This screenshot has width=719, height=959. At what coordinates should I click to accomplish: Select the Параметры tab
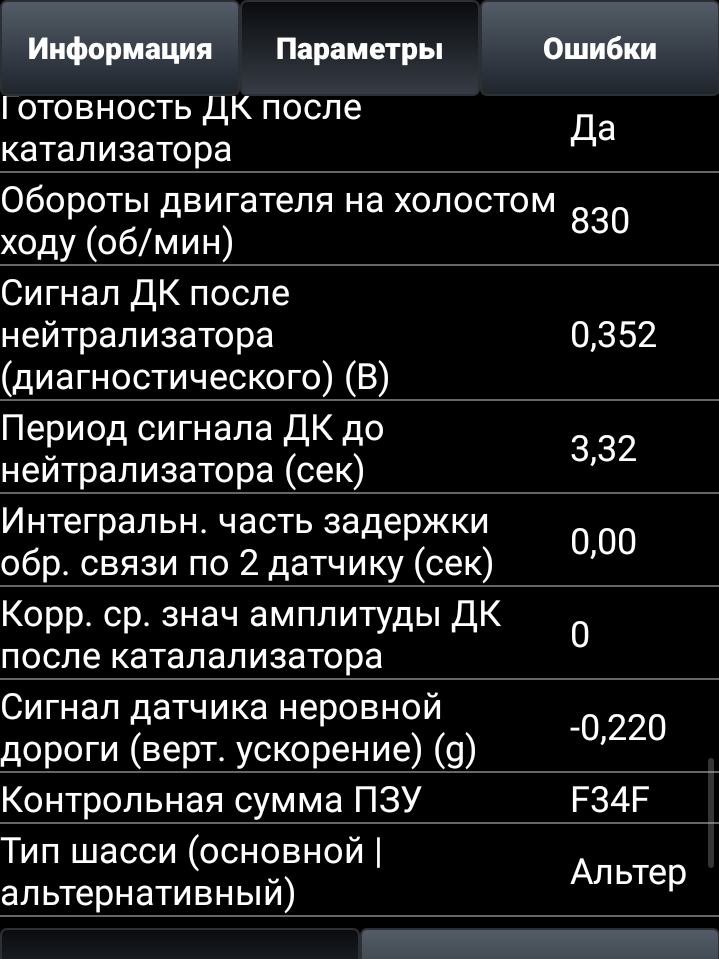coord(359,49)
